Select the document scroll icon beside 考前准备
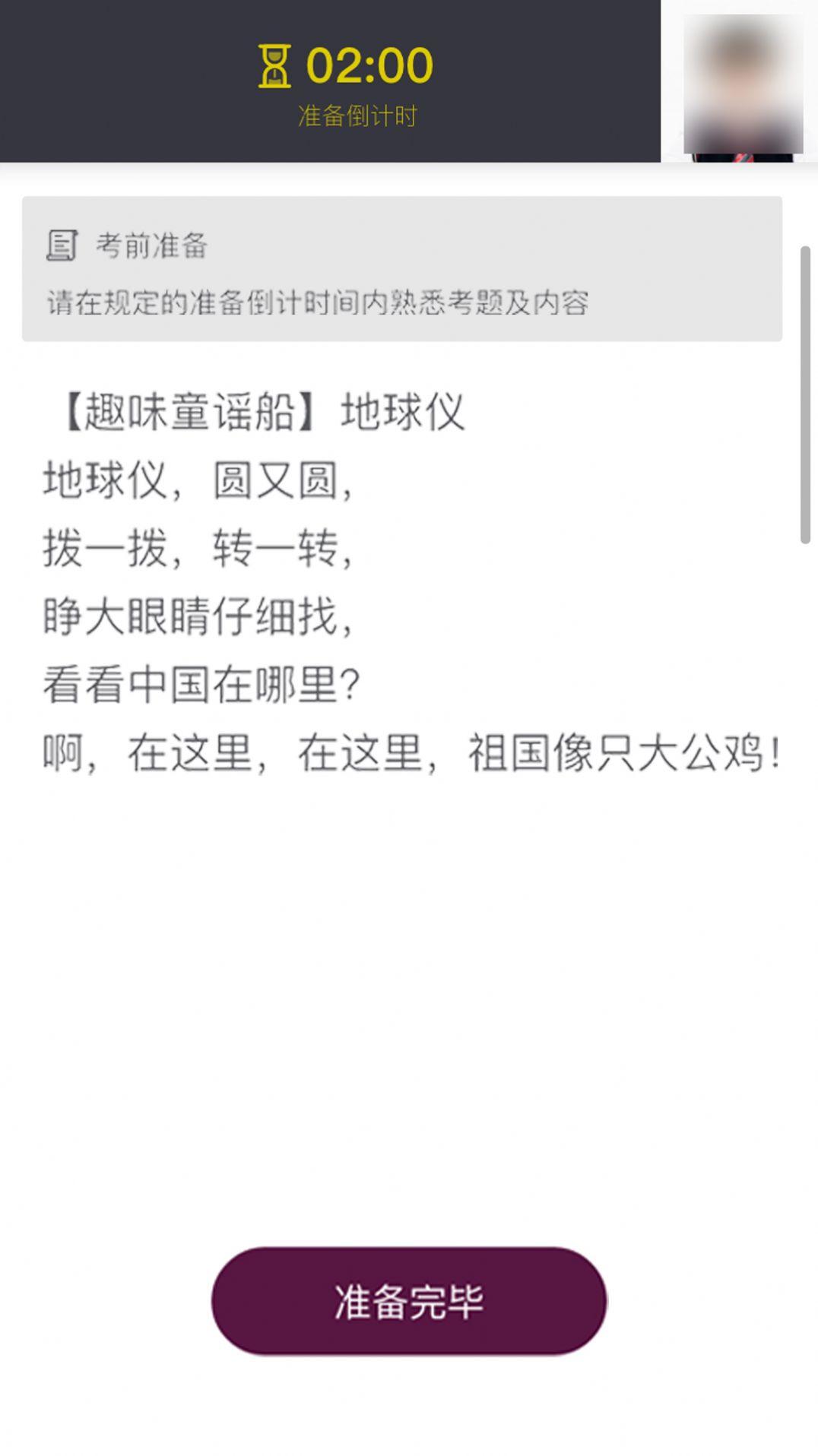Viewport: 818px width, 1456px height. click(x=64, y=245)
